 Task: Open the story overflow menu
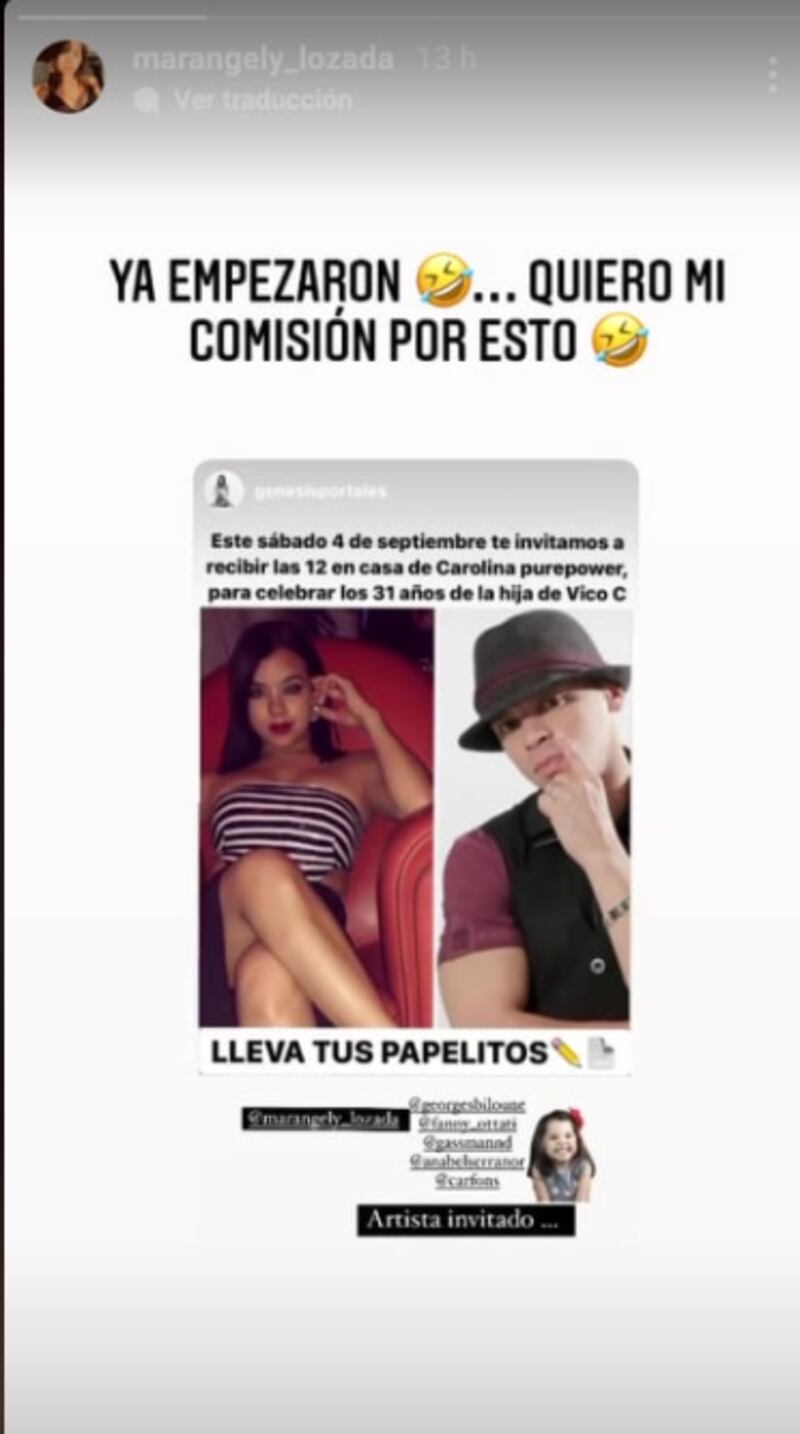[772, 75]
